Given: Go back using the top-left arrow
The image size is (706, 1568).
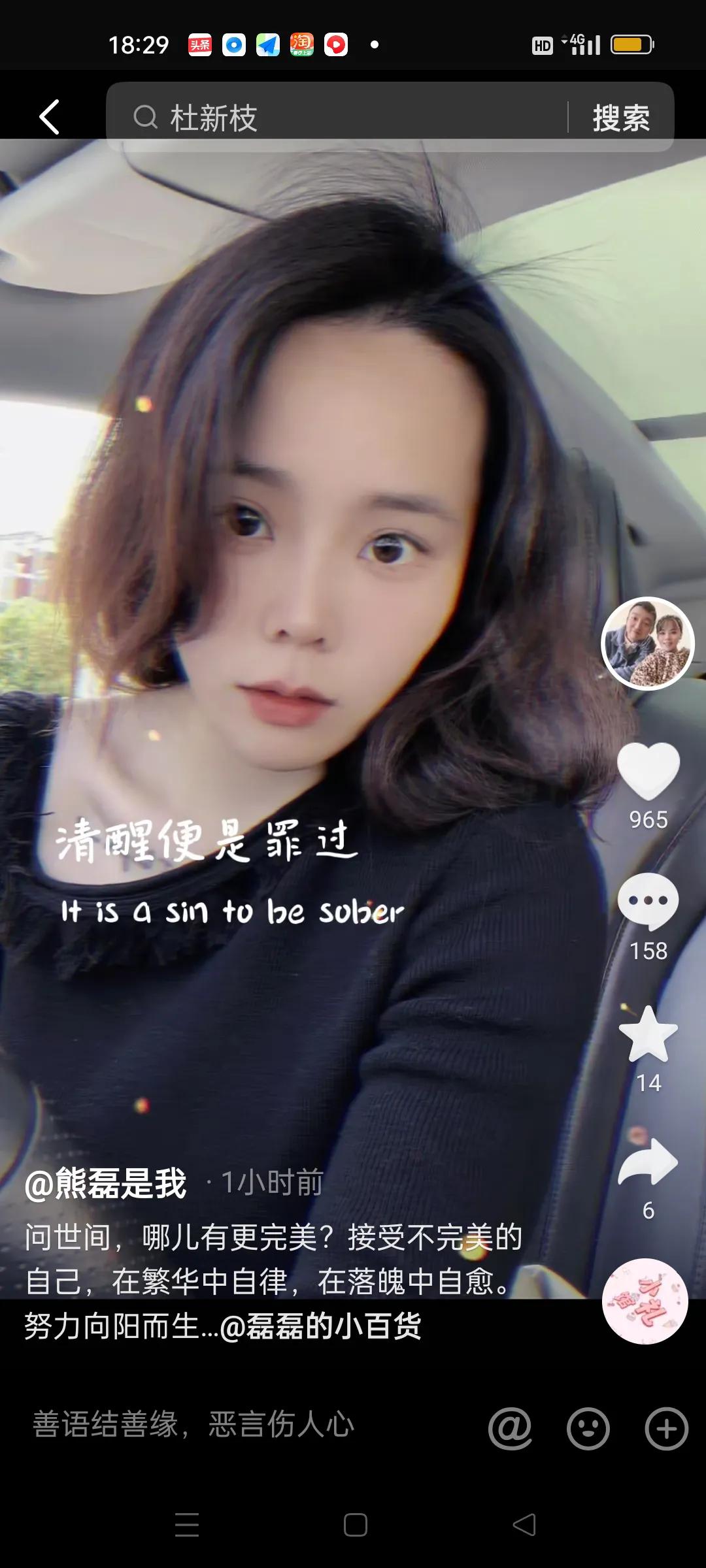Looking at the screenshot, I should [50, 118].
